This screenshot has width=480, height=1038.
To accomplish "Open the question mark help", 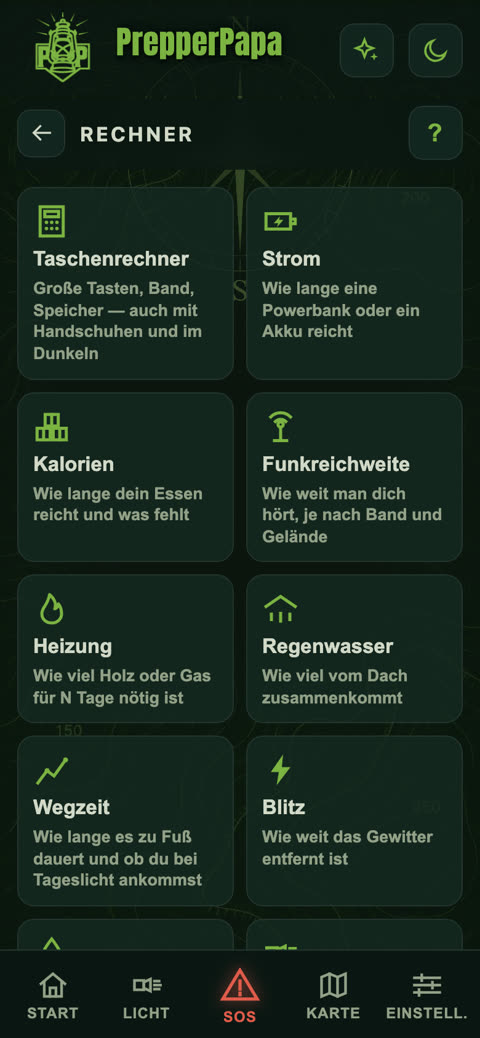I will (435, 133).
